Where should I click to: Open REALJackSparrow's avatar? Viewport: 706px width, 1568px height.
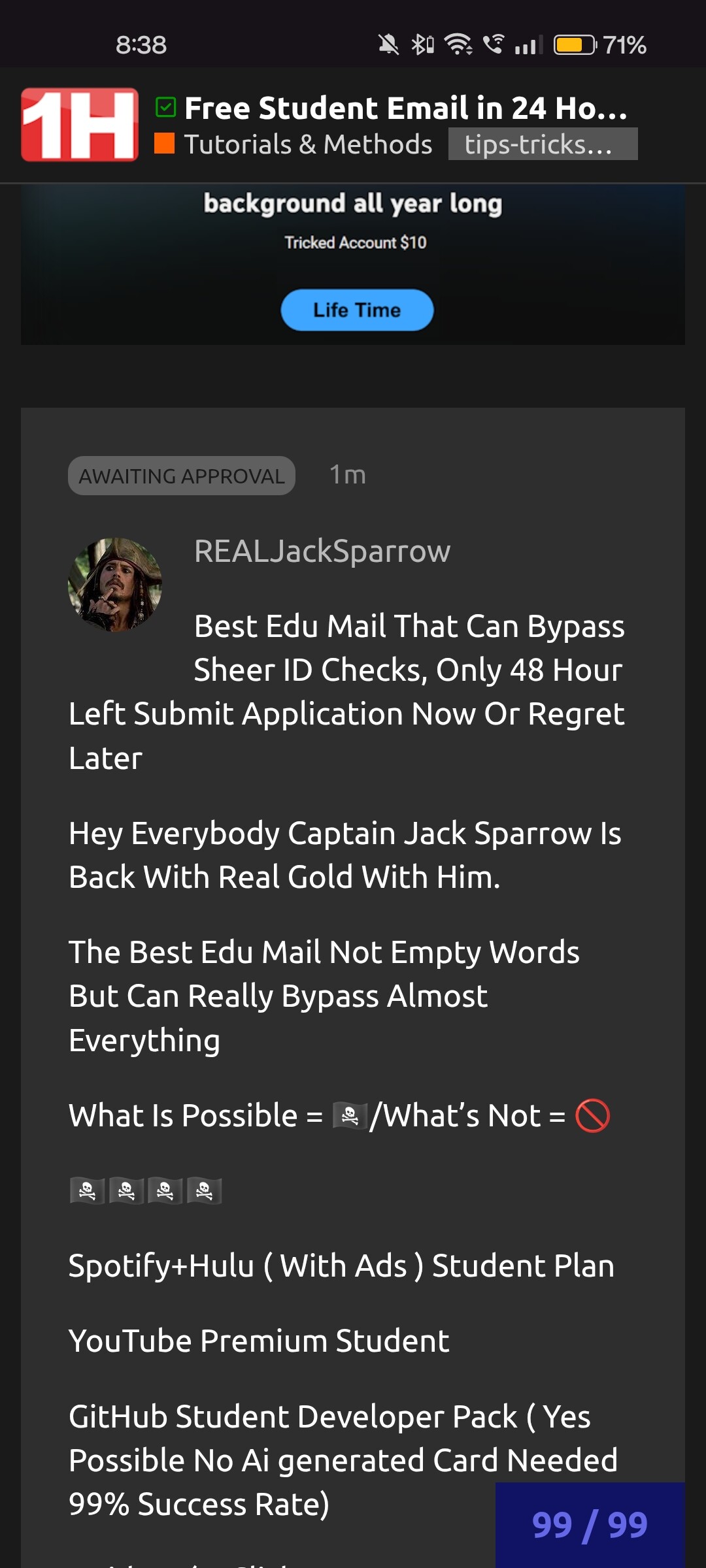pyautogui.click(x=115, y=585)
